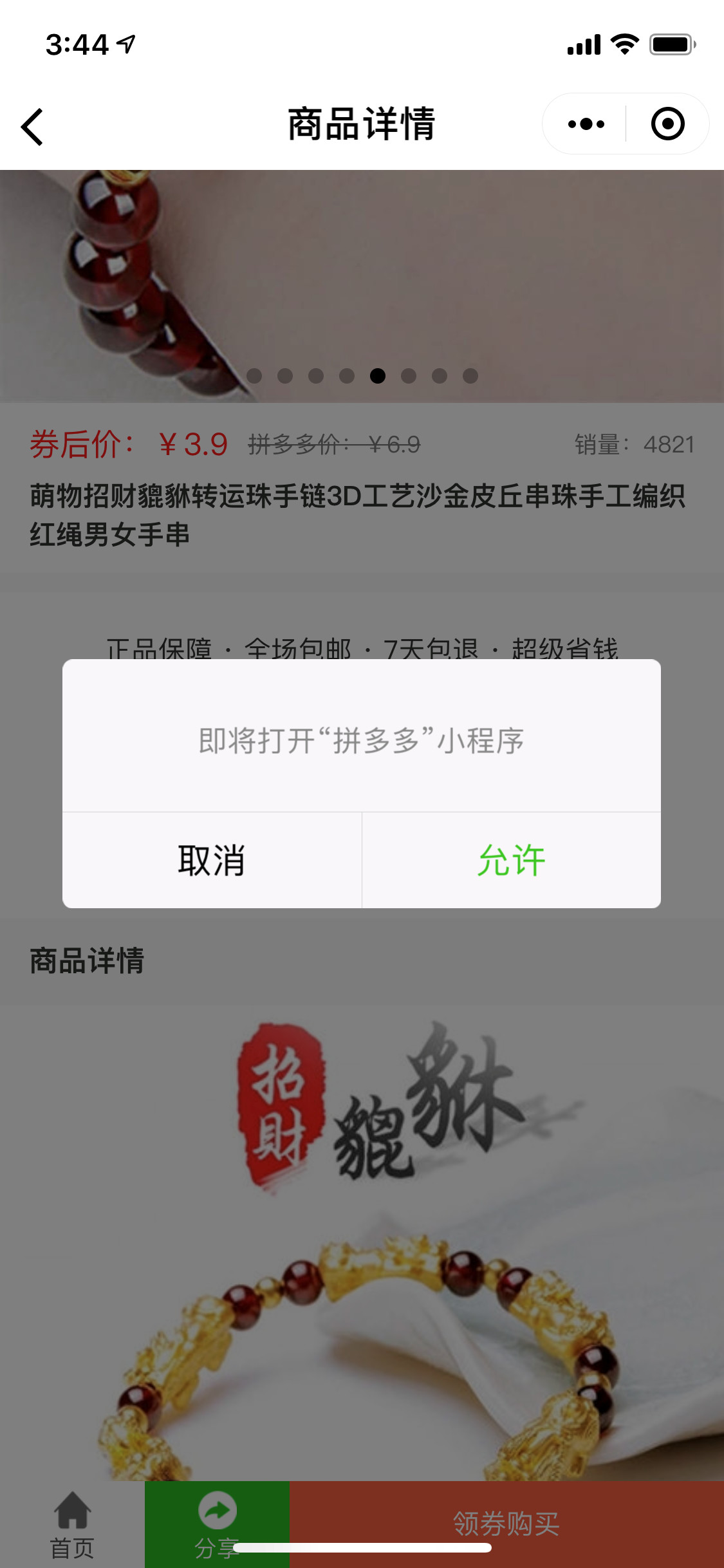Allow opening the 拼多多 mini program
Screen dimensions: 724x1568
511,860
